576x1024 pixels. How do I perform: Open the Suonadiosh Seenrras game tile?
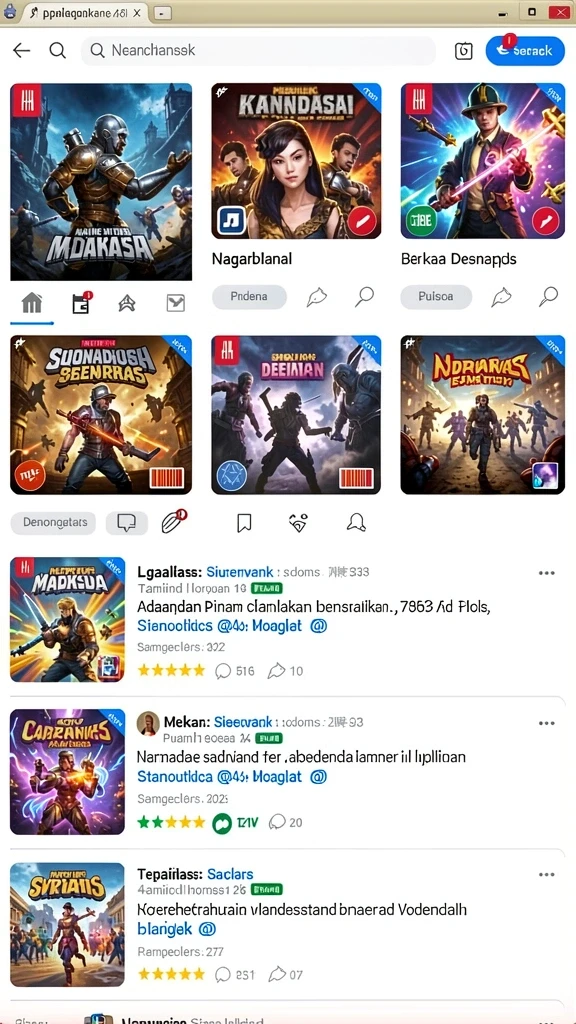click(101, 415)
